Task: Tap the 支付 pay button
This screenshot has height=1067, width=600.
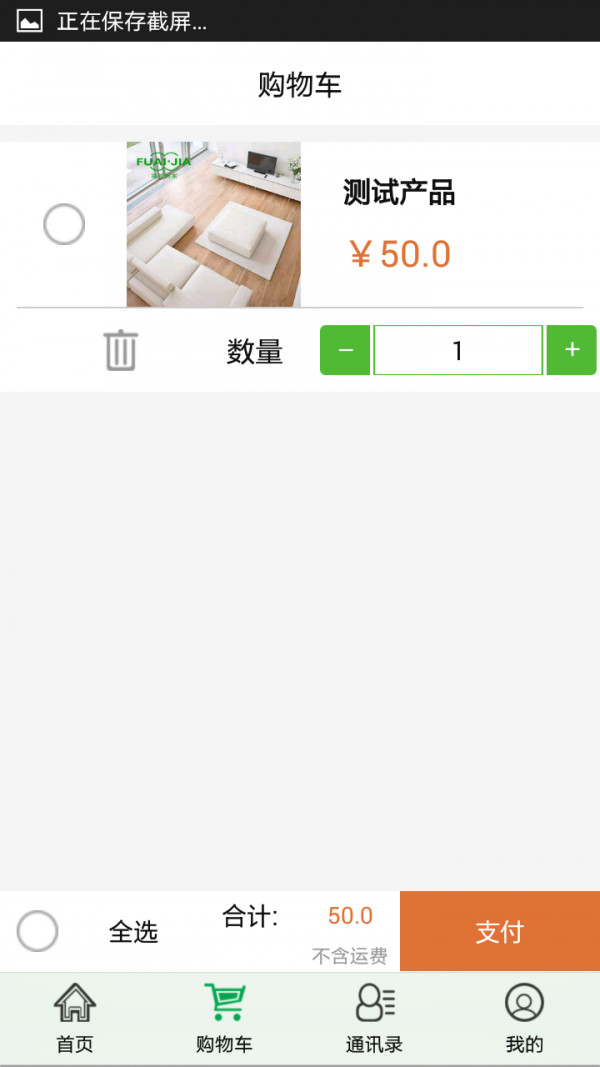Action: pyautogui.click(x=499, y=932)
